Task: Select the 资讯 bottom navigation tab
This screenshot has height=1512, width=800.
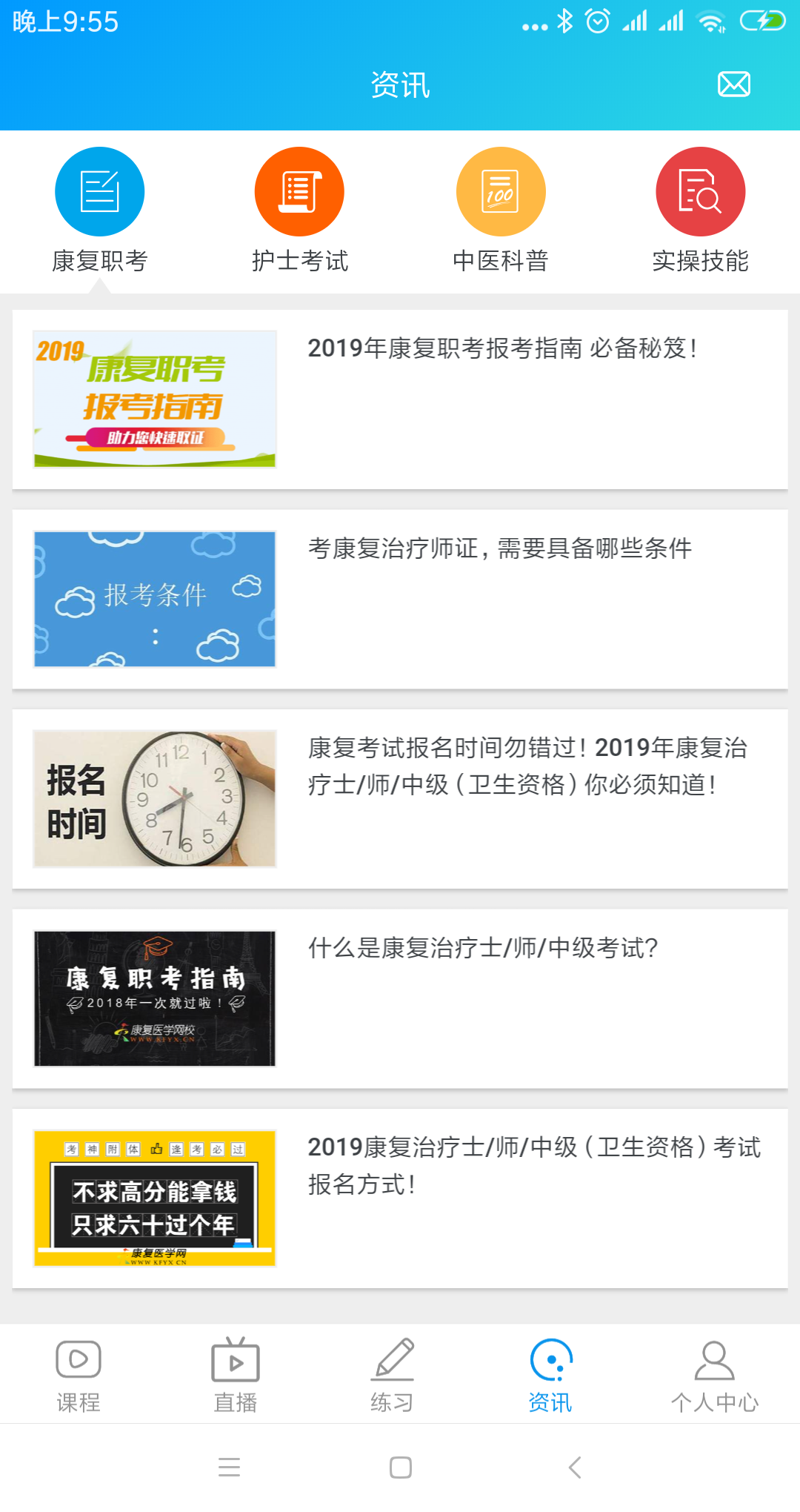Action: pyautogui.click(x=550, y=1375)
